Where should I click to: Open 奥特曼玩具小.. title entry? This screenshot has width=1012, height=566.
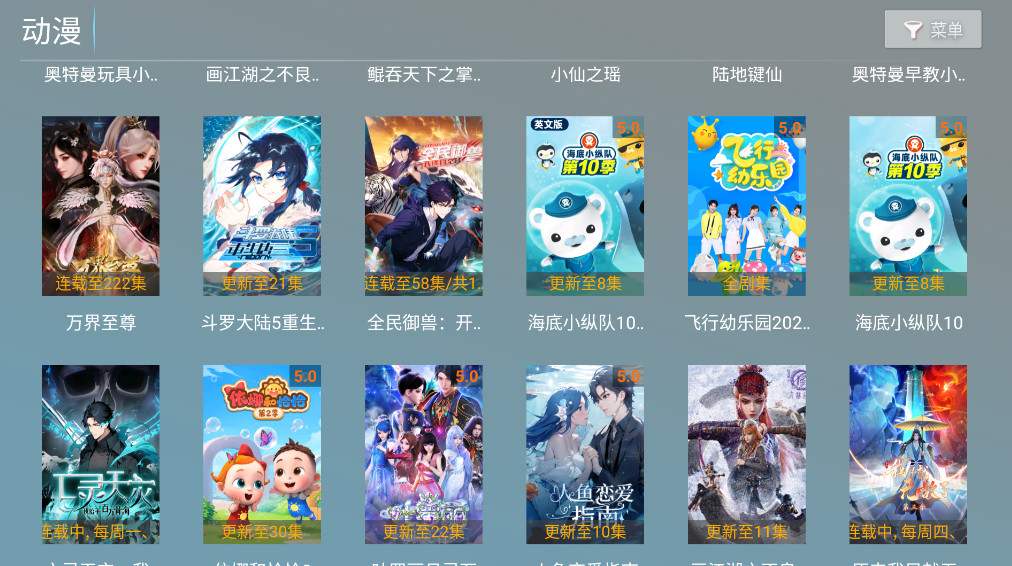pos(101,74)
